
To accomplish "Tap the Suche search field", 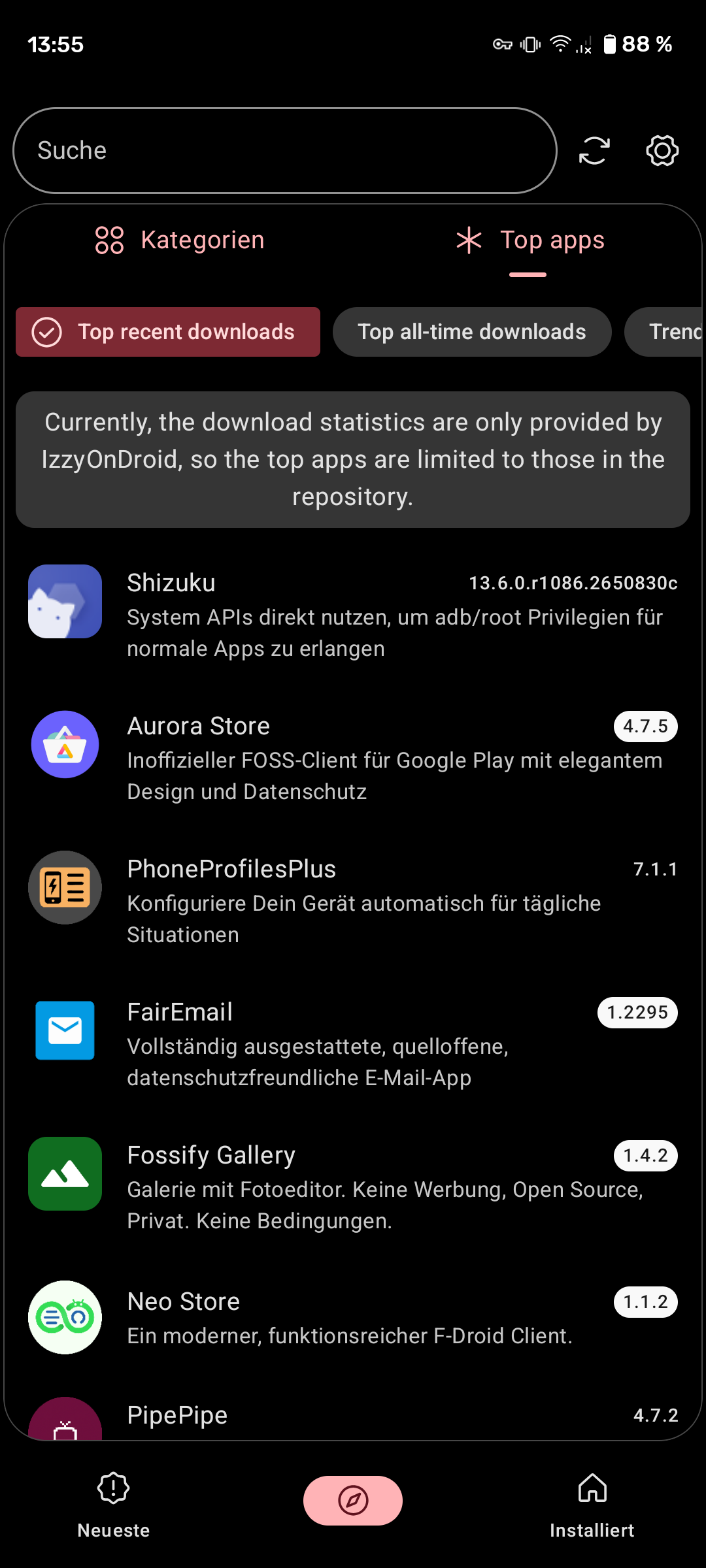I will pos(284,150).
